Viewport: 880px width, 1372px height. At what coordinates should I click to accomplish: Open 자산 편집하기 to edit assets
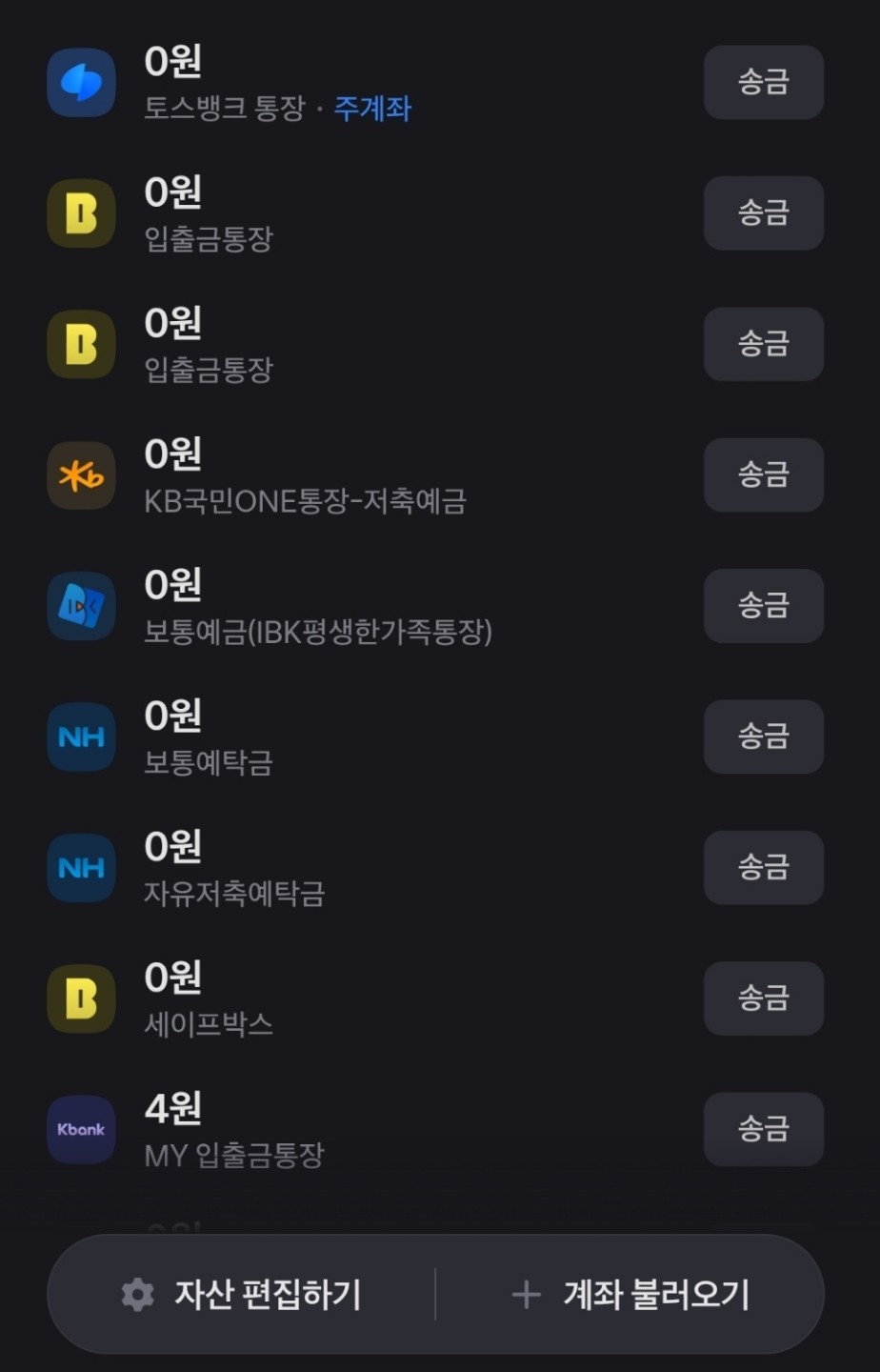(x=242, y=1294)
